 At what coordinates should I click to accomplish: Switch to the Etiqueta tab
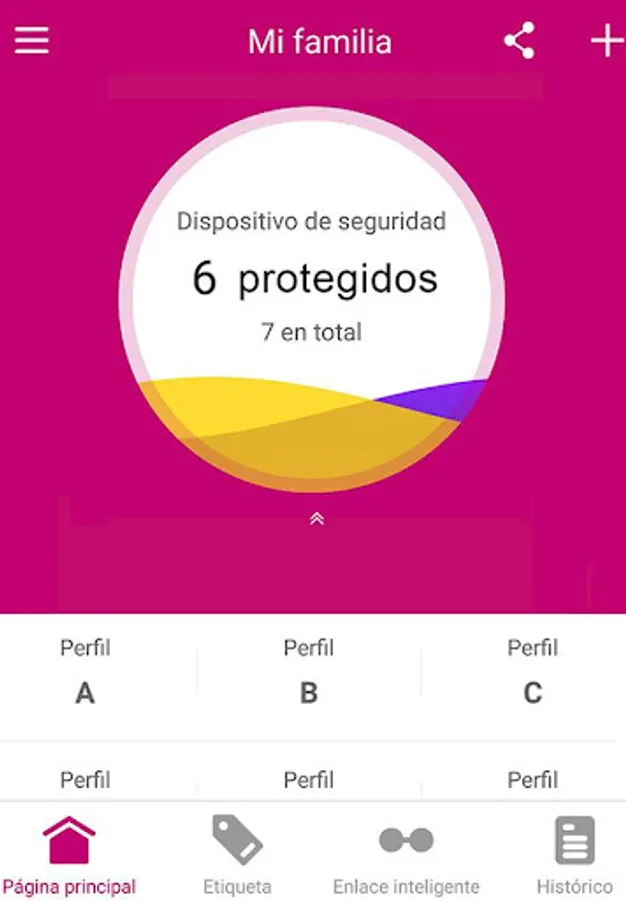pos(237,856)
